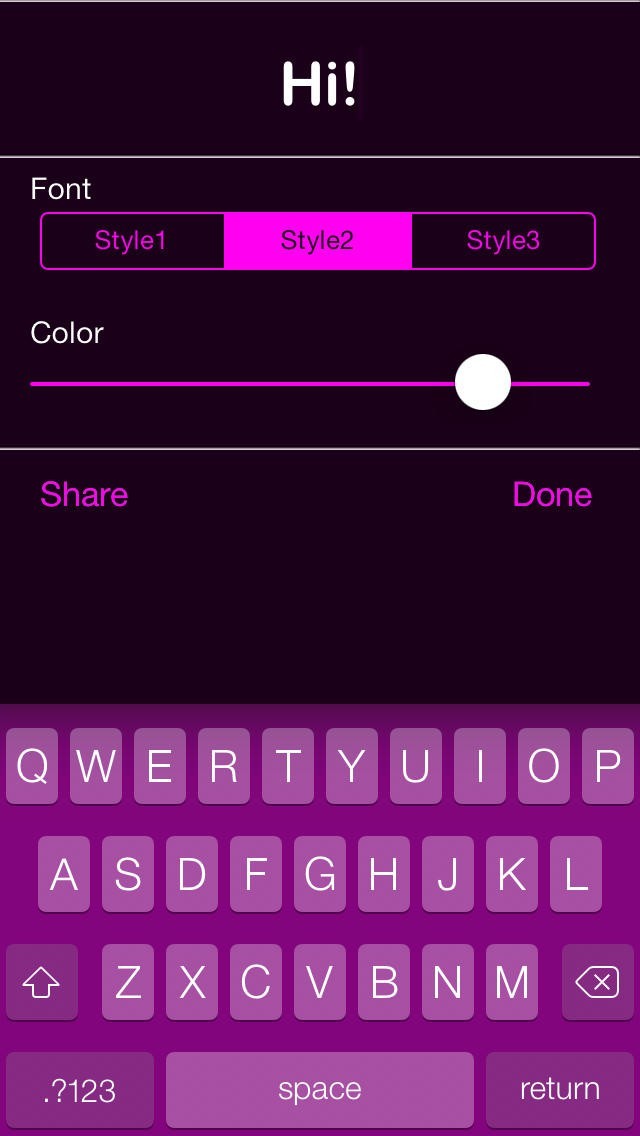Switch keyboard to numbers with .?123
This screenshot has height=1136, width=640.
[80, 1090]
